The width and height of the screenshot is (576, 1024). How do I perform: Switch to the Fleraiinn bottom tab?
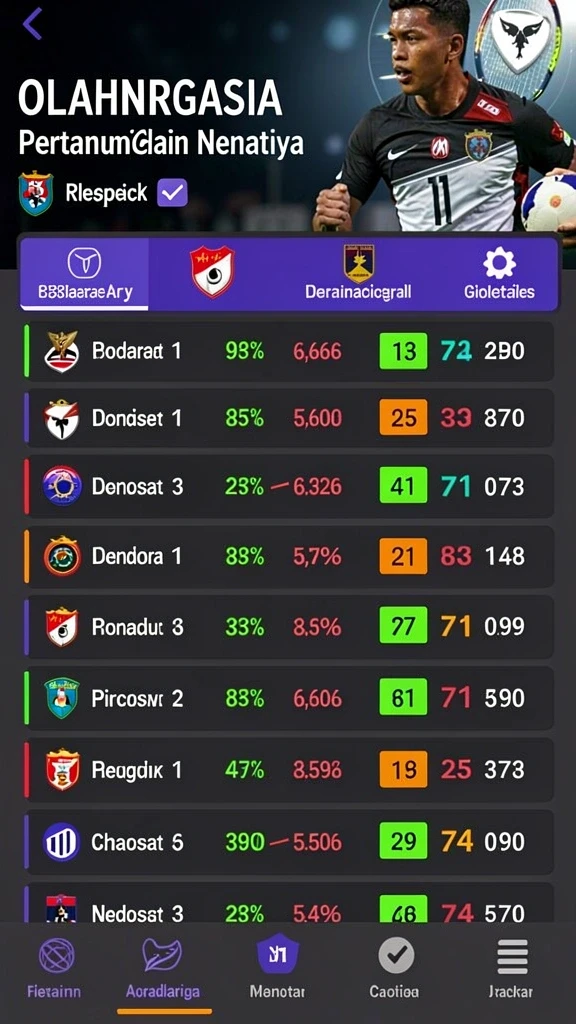coord(54,970)
